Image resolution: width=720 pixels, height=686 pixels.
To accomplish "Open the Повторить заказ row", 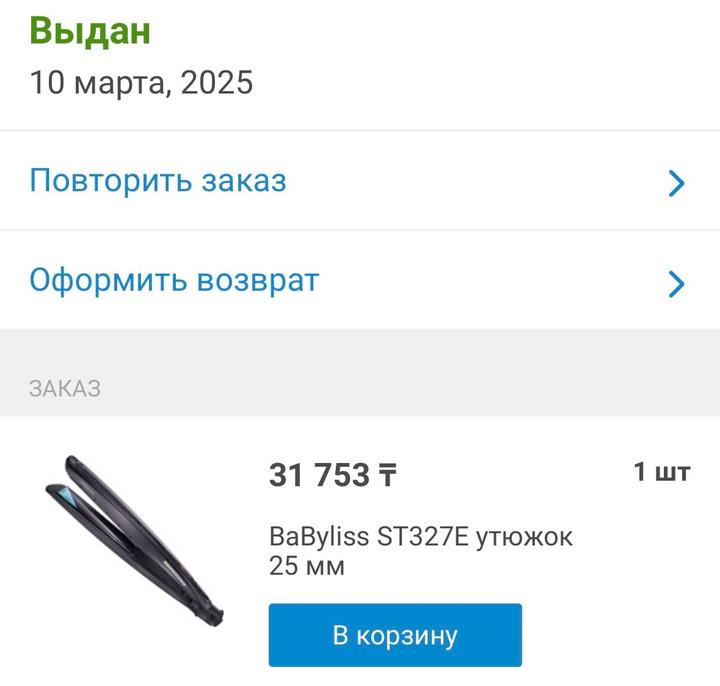I will tap(359, 181).
